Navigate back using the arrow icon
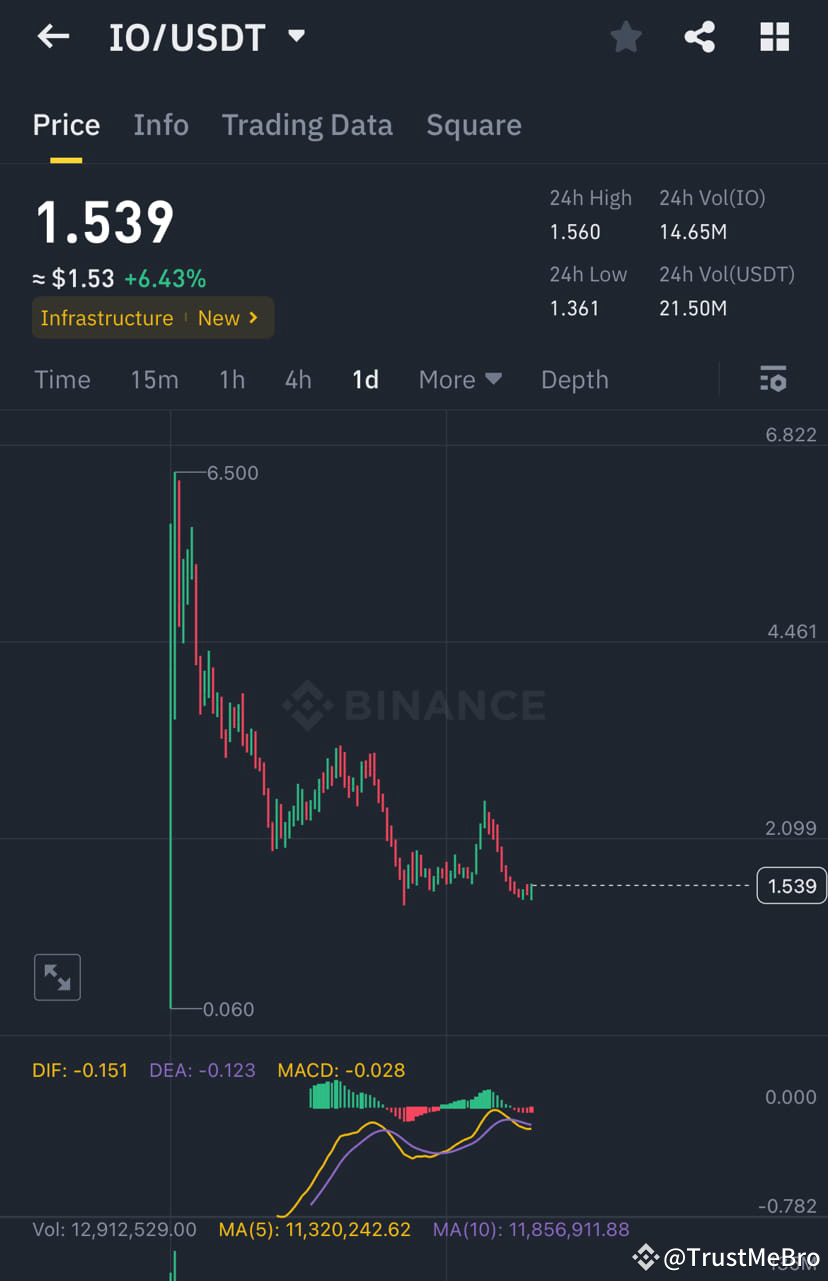The width and height of the screenshot is (828, 1281). [x=52, y=36]
